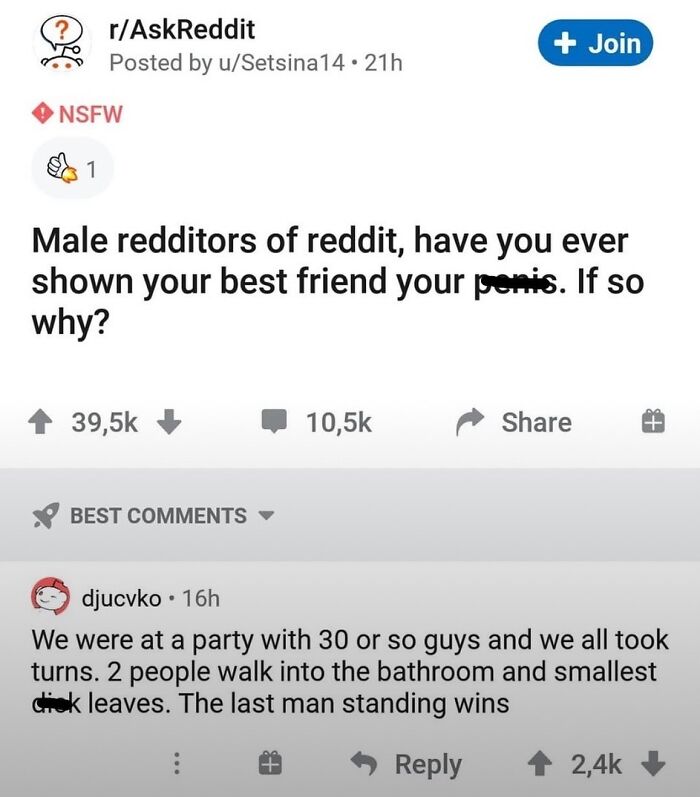Give an award to djucvko's comment

(269, 765)
